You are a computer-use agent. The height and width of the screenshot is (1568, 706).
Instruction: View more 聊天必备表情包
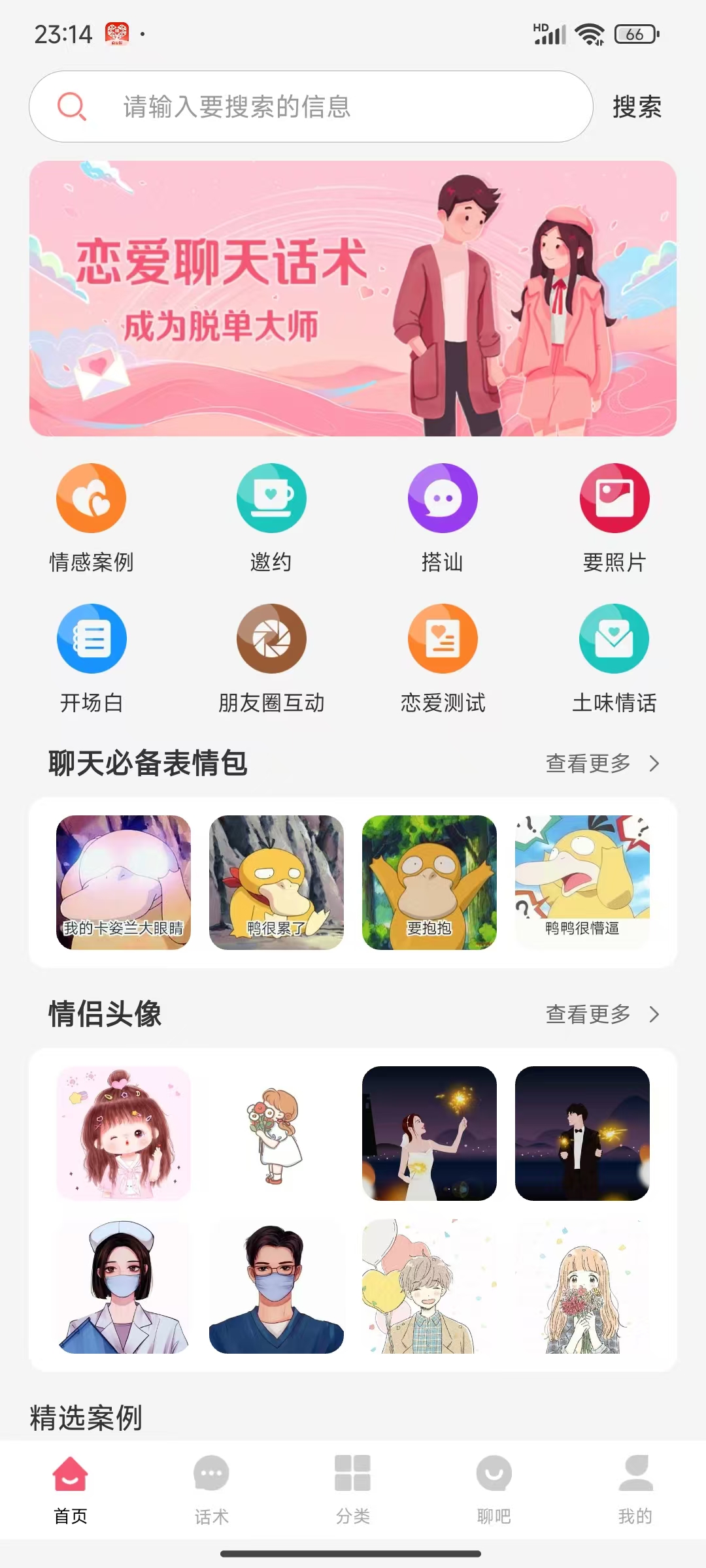point(601,763)
